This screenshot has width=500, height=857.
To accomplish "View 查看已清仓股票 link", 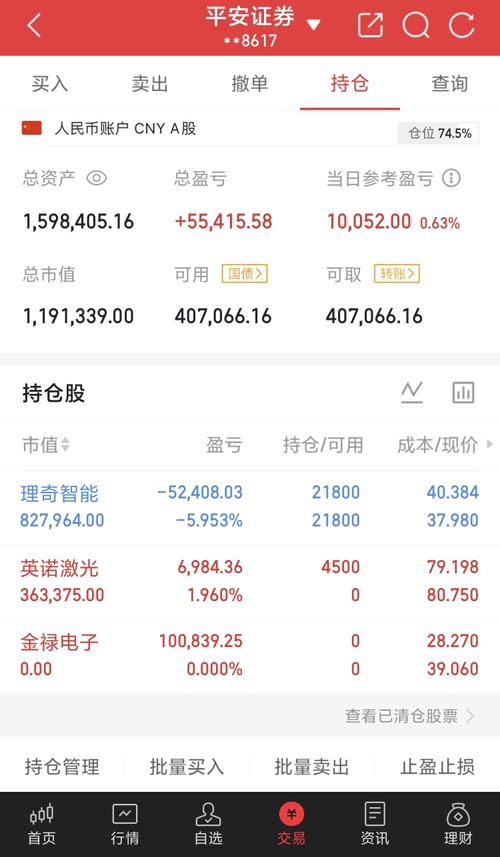I will pyautogui.click(x=409, y=715).
